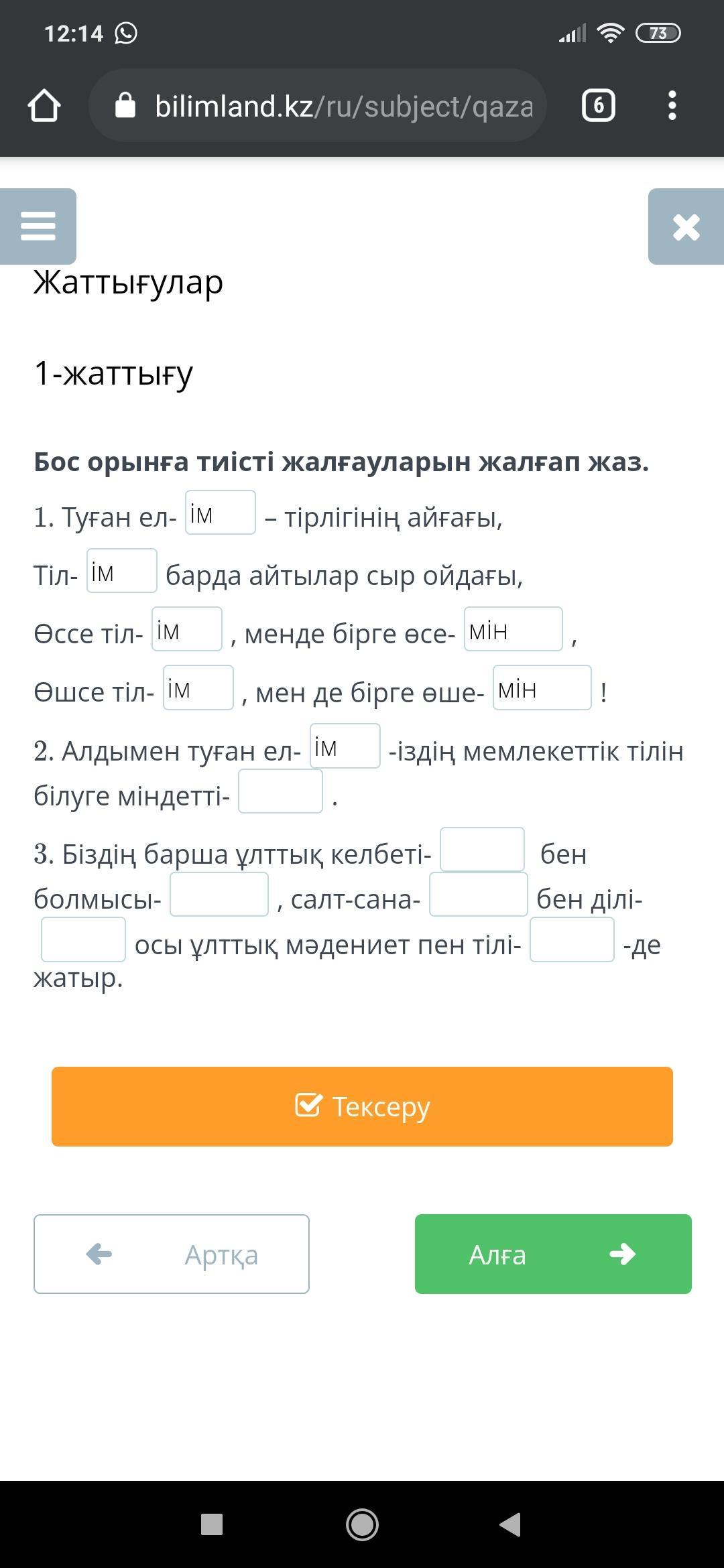Tap the blank after 'салт-сана-'
Screen dimensions: 724x1568
tap(479, 895)
